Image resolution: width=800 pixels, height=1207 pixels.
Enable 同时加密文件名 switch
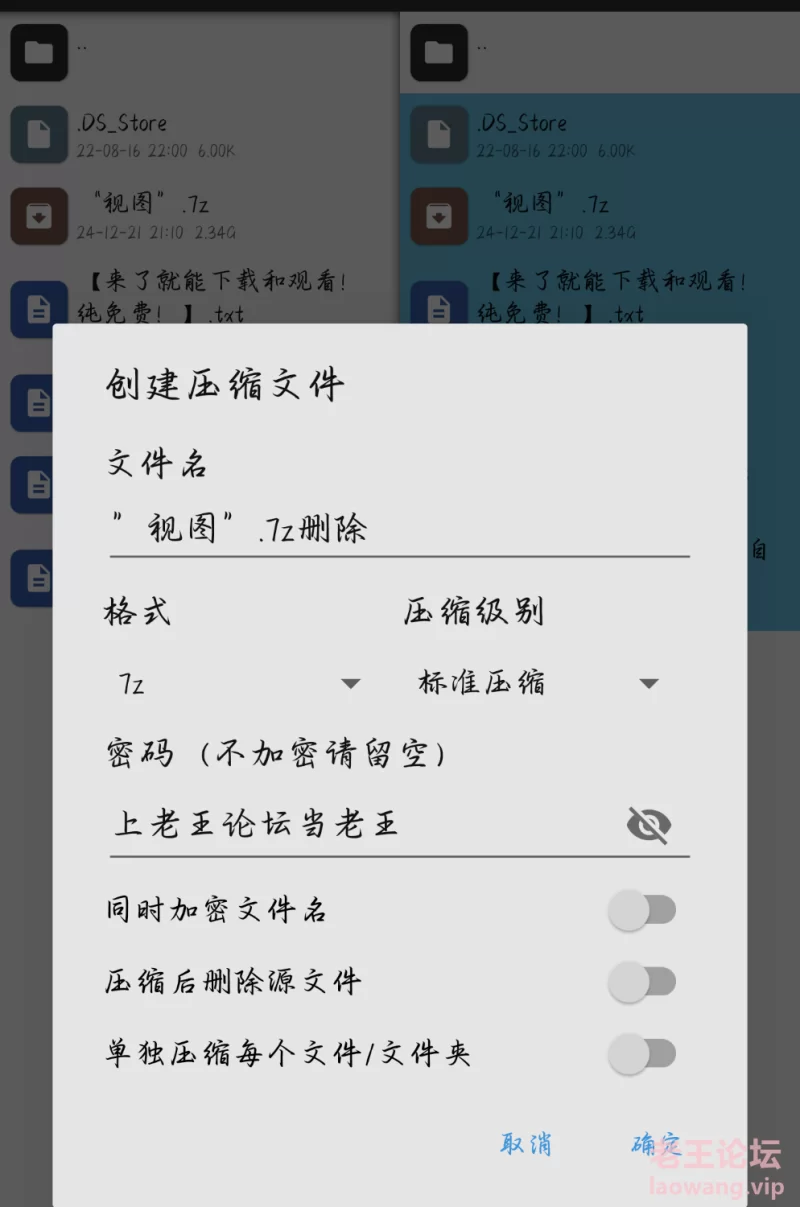642,911
